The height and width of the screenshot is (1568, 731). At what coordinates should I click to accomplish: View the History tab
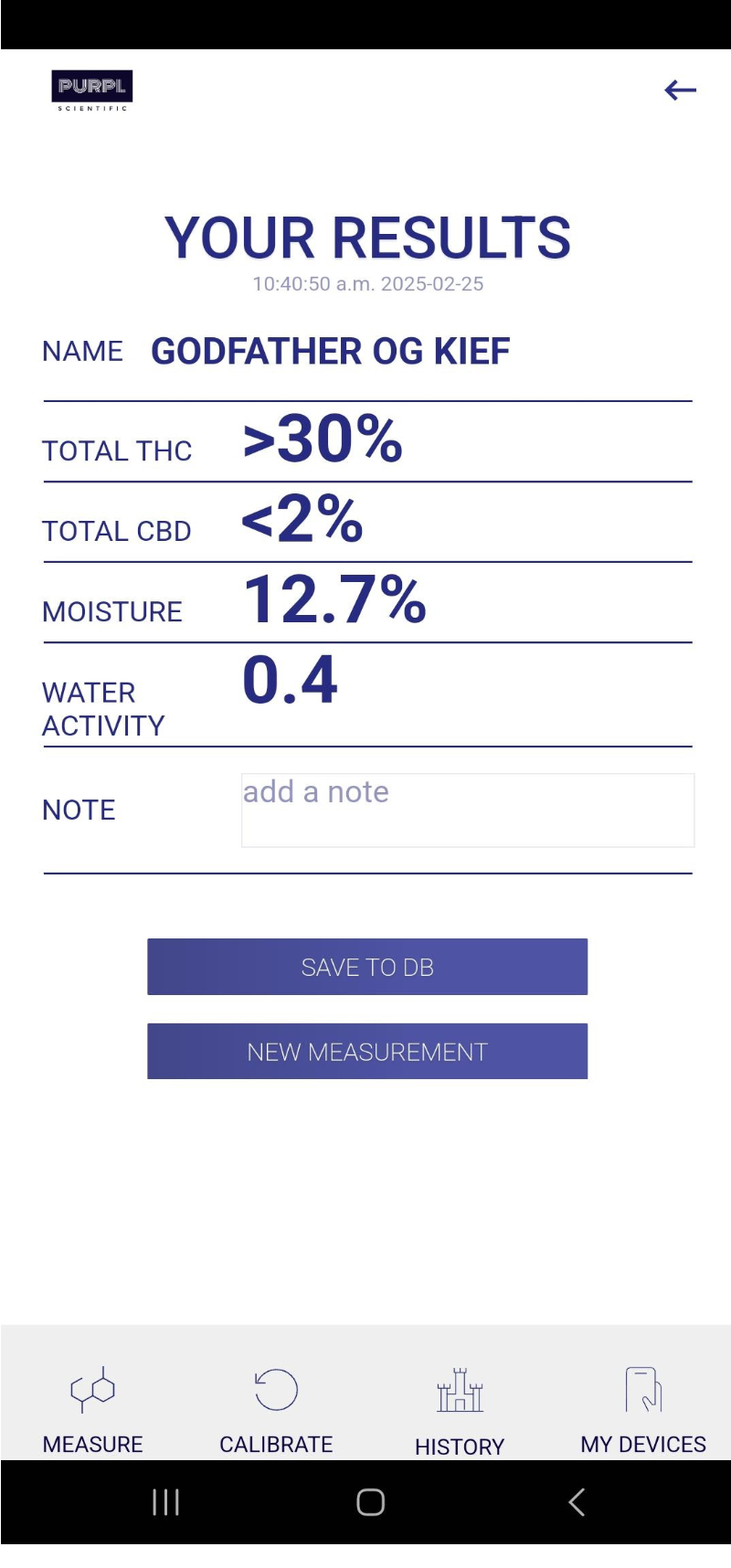460,1412
